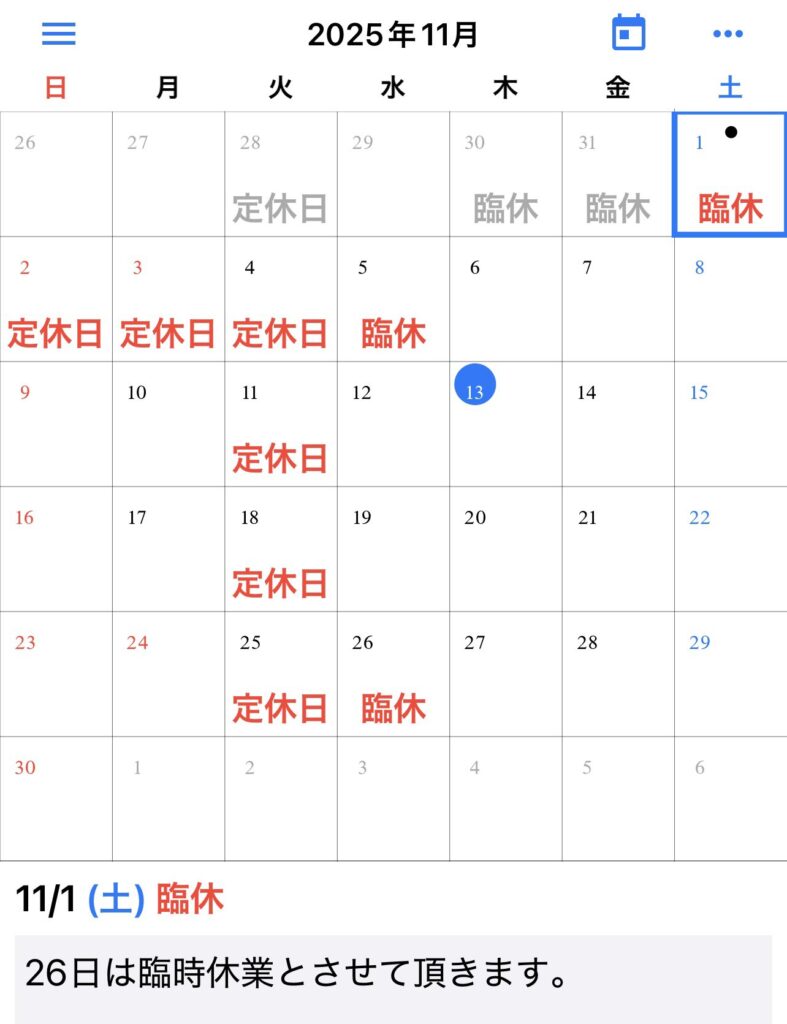Open the hamburger menu
Image resolution: width=787 pixels, height=1024 pixels.
point(59,34)
